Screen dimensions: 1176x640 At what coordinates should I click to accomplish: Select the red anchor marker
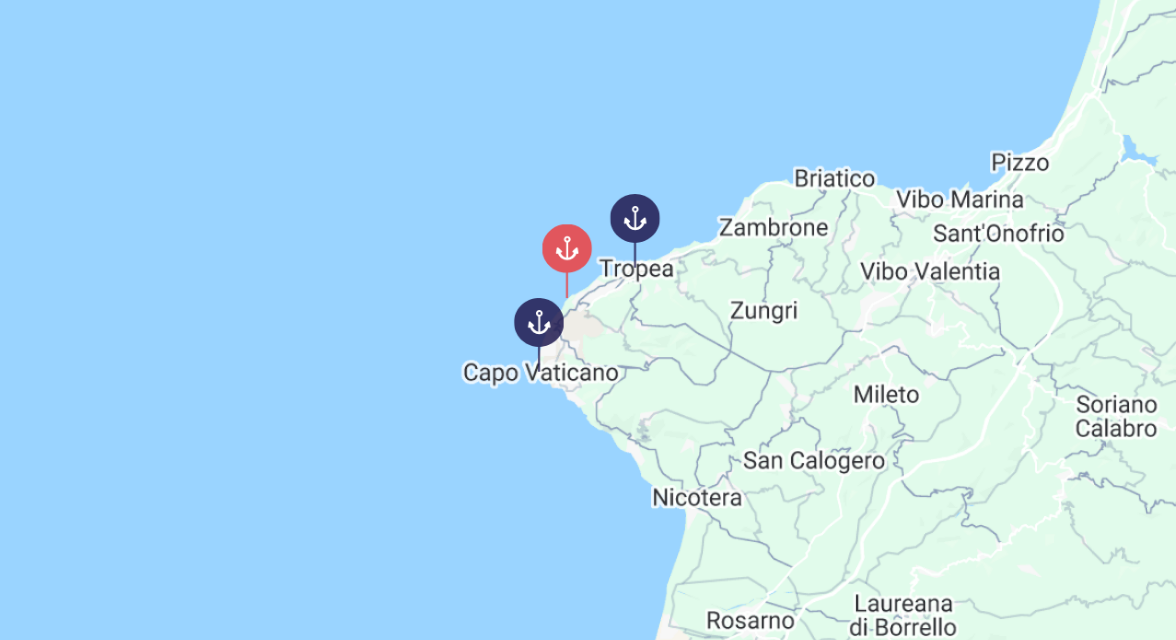[566, 248]
